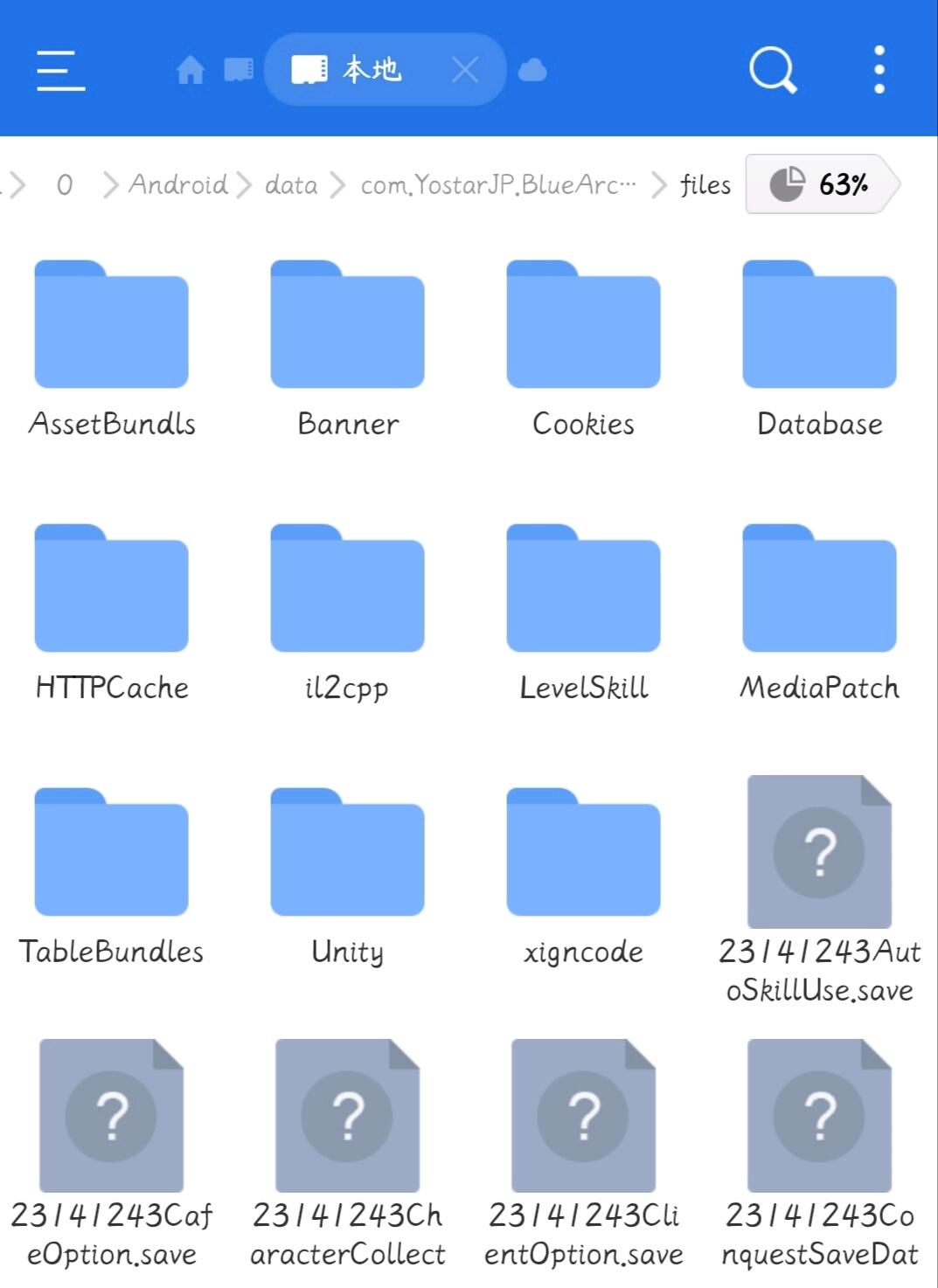
Task: Close the 本地 tab
Action: [465, 70]
